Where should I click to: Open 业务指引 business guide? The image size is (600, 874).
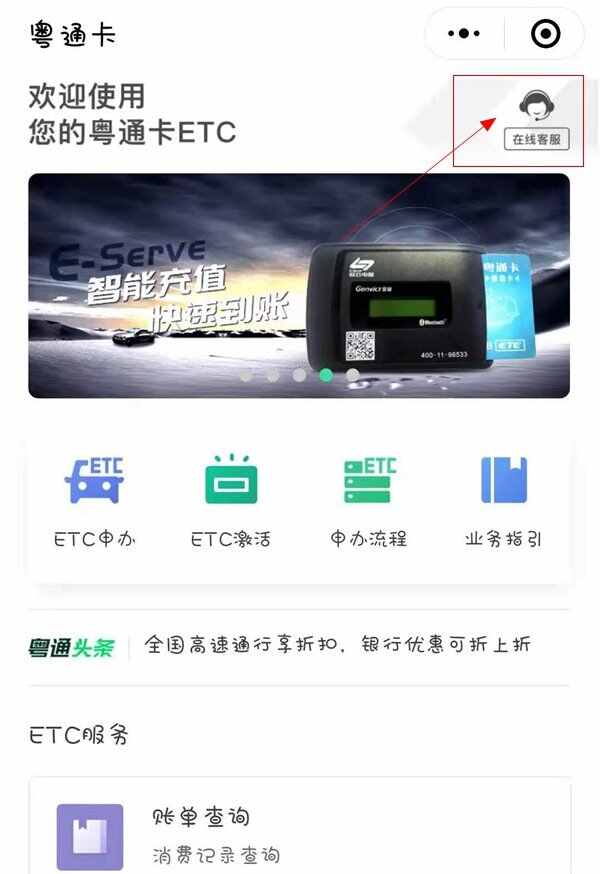pyautogui.click(x=504, y=501)
